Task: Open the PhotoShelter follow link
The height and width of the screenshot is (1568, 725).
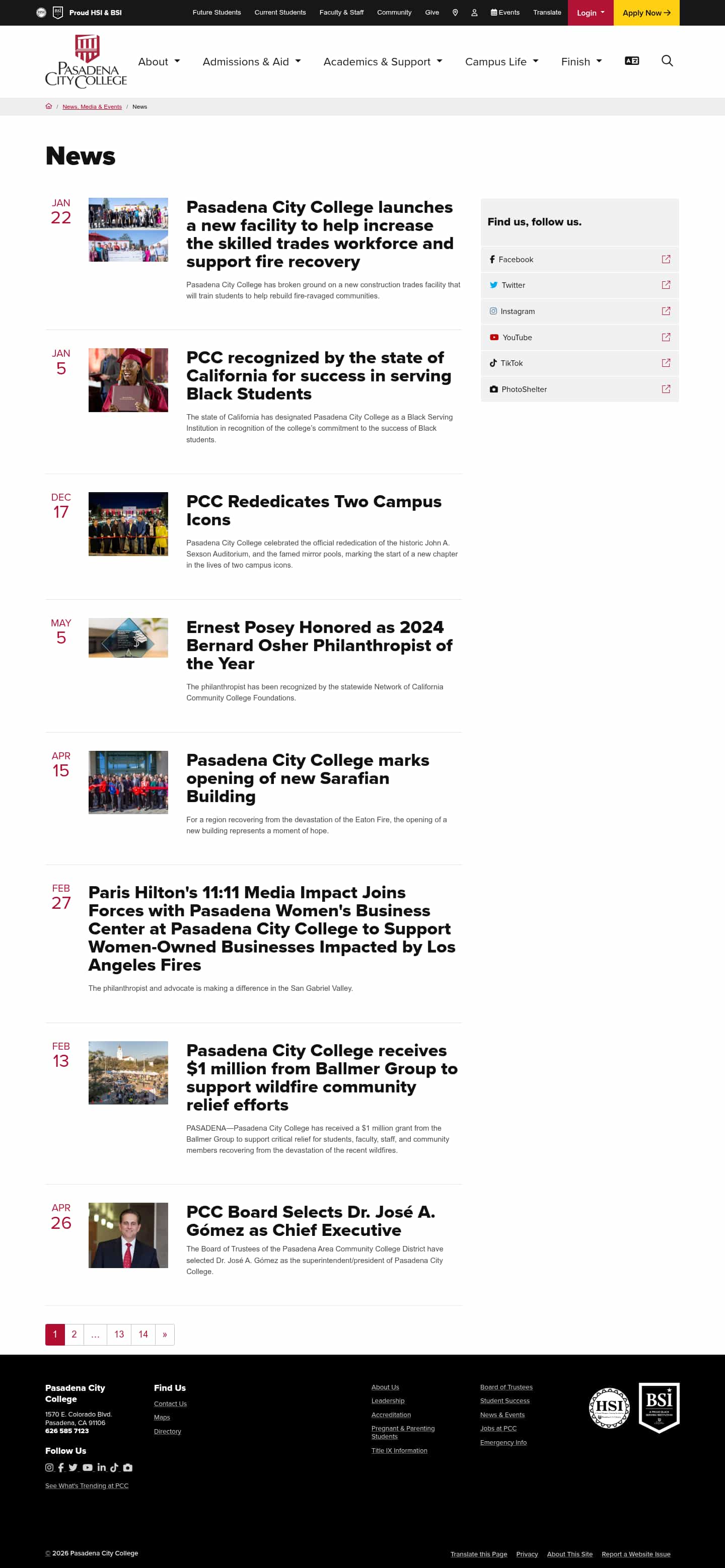Action: (579, 389)
